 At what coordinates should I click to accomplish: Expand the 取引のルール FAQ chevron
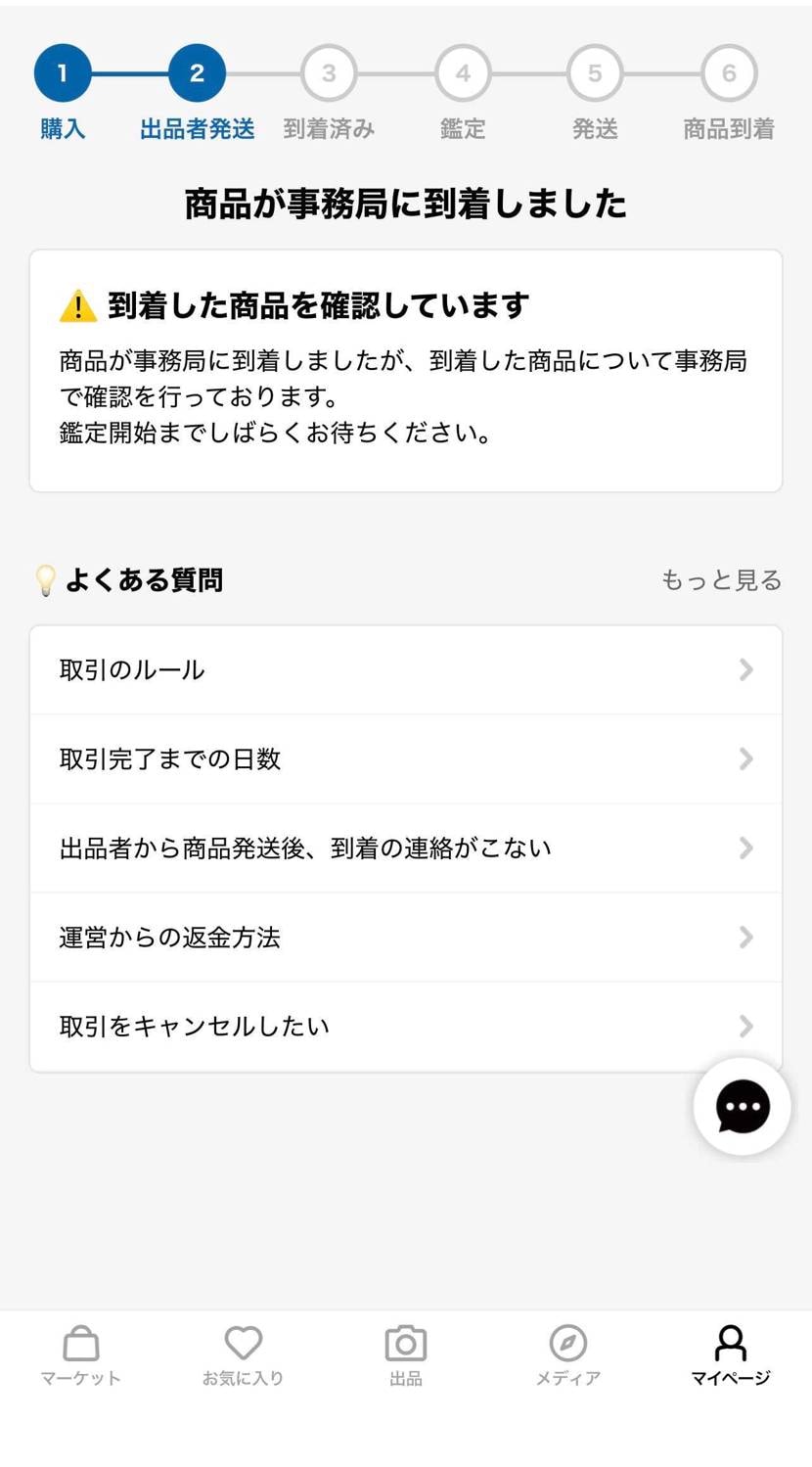tap(747, 669)
